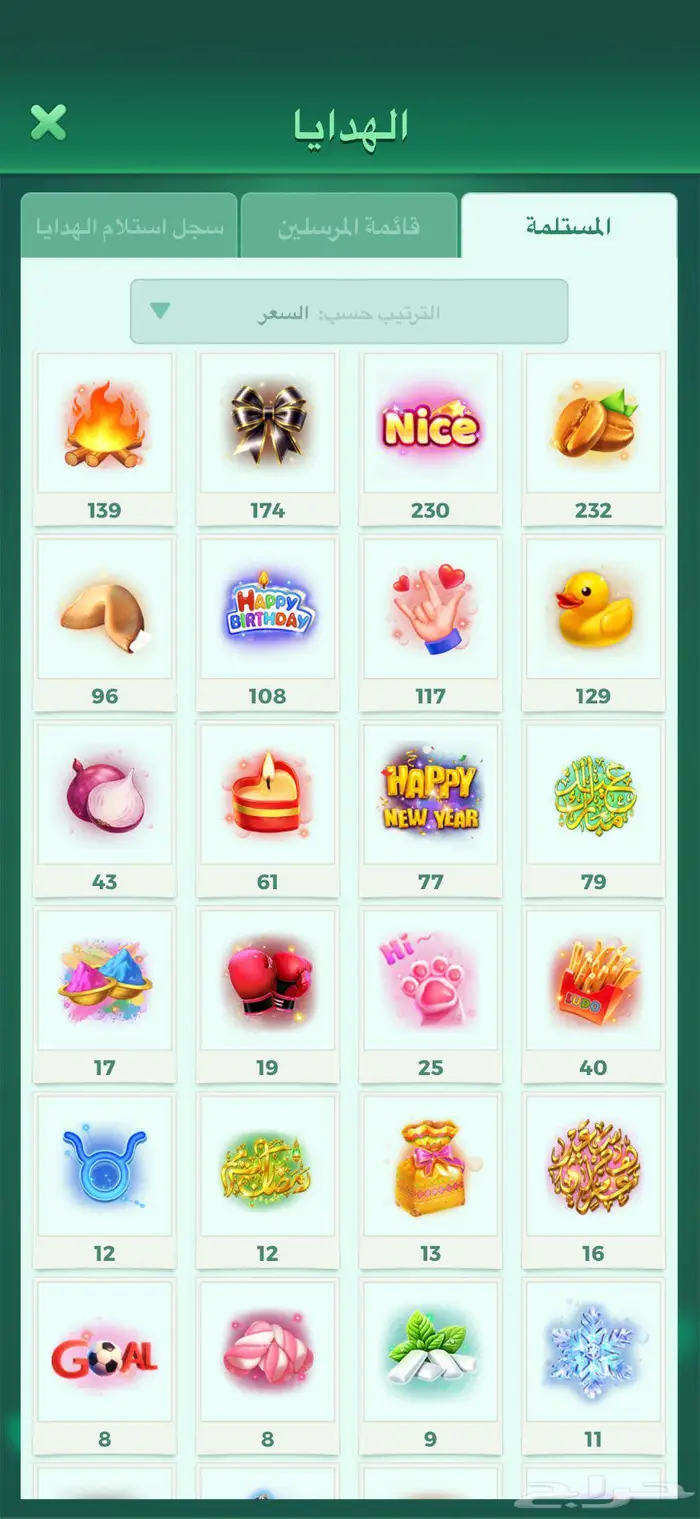Tap the Happy Birthday gift
This screenshot has width=700, height=1519.
pyautogui.click(x=267, y=623)
